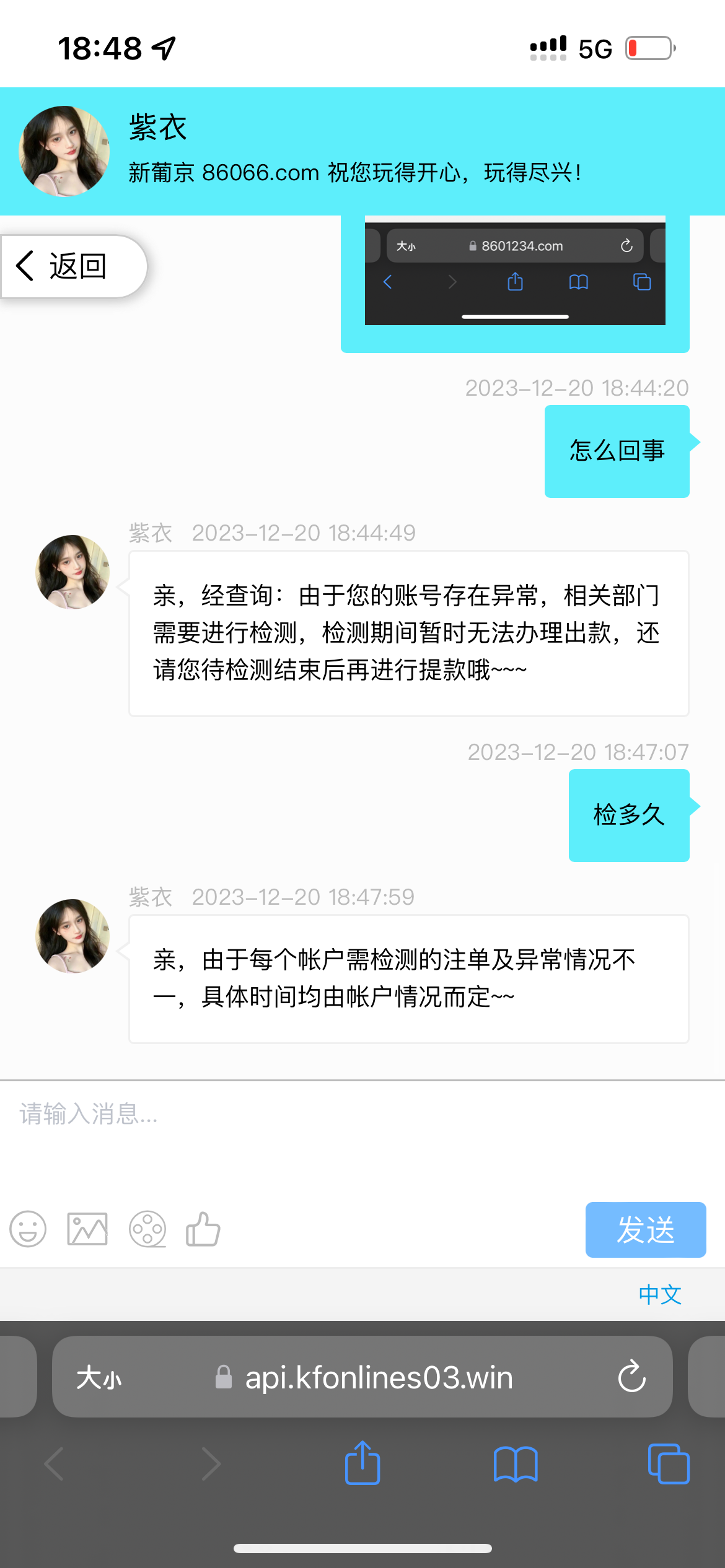Give a thumbs-up rating
This screenshot has height=1568, width=725.
203,1229
